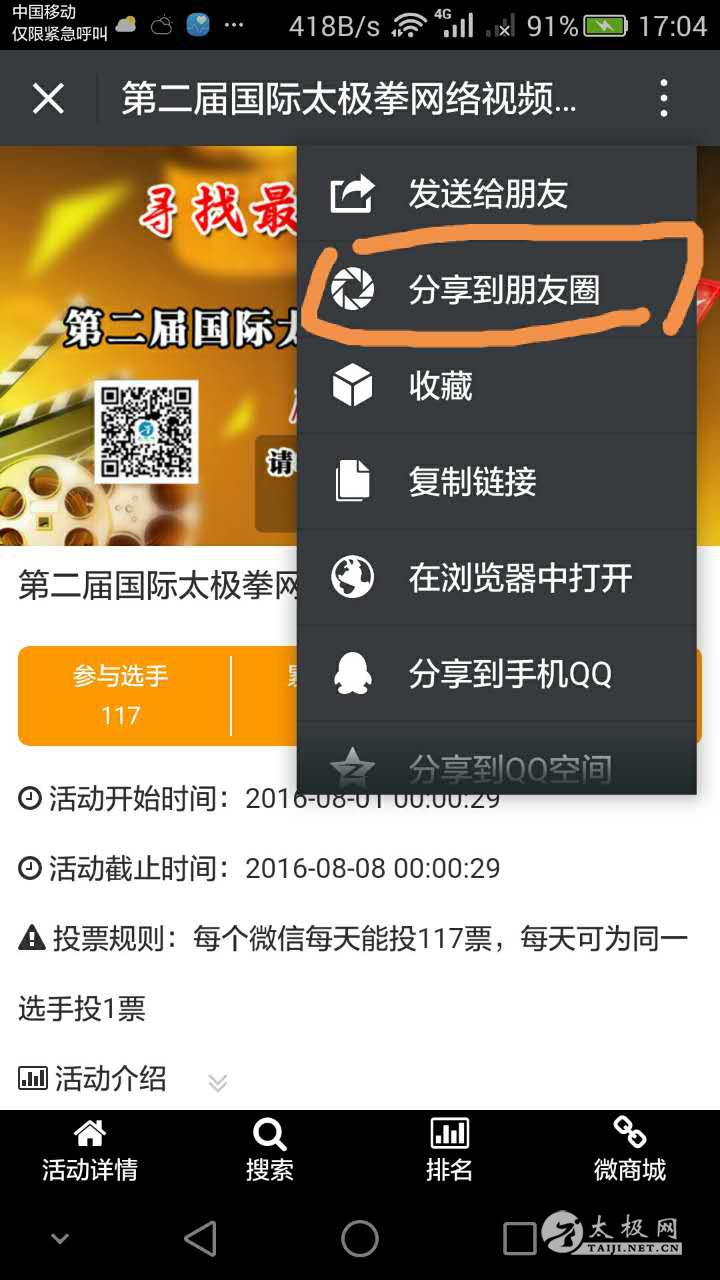Switch to the 排名 ranking tab
The height and width of the screenshot is (1280, 720).
point(449,1150)
